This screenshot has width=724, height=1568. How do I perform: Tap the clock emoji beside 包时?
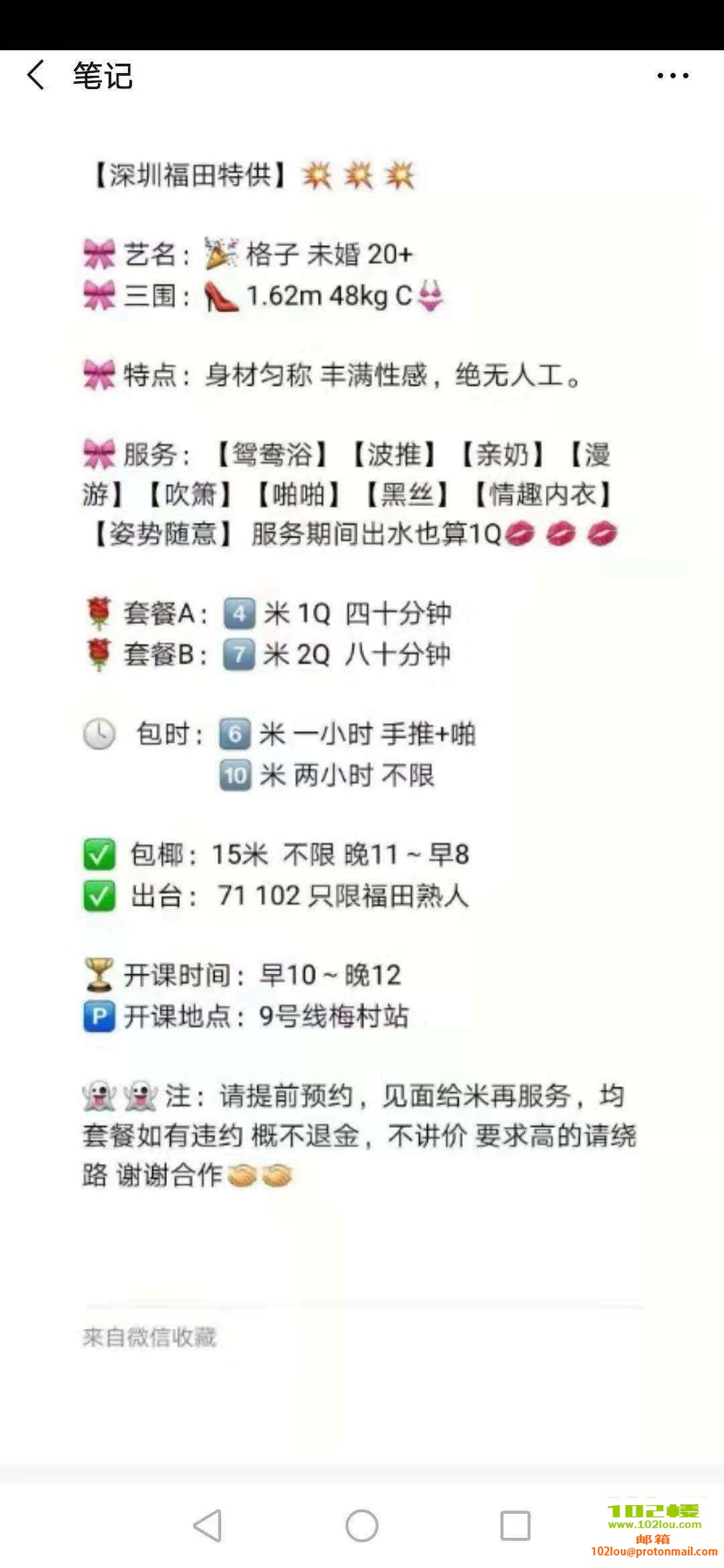[x=99, y=734]
